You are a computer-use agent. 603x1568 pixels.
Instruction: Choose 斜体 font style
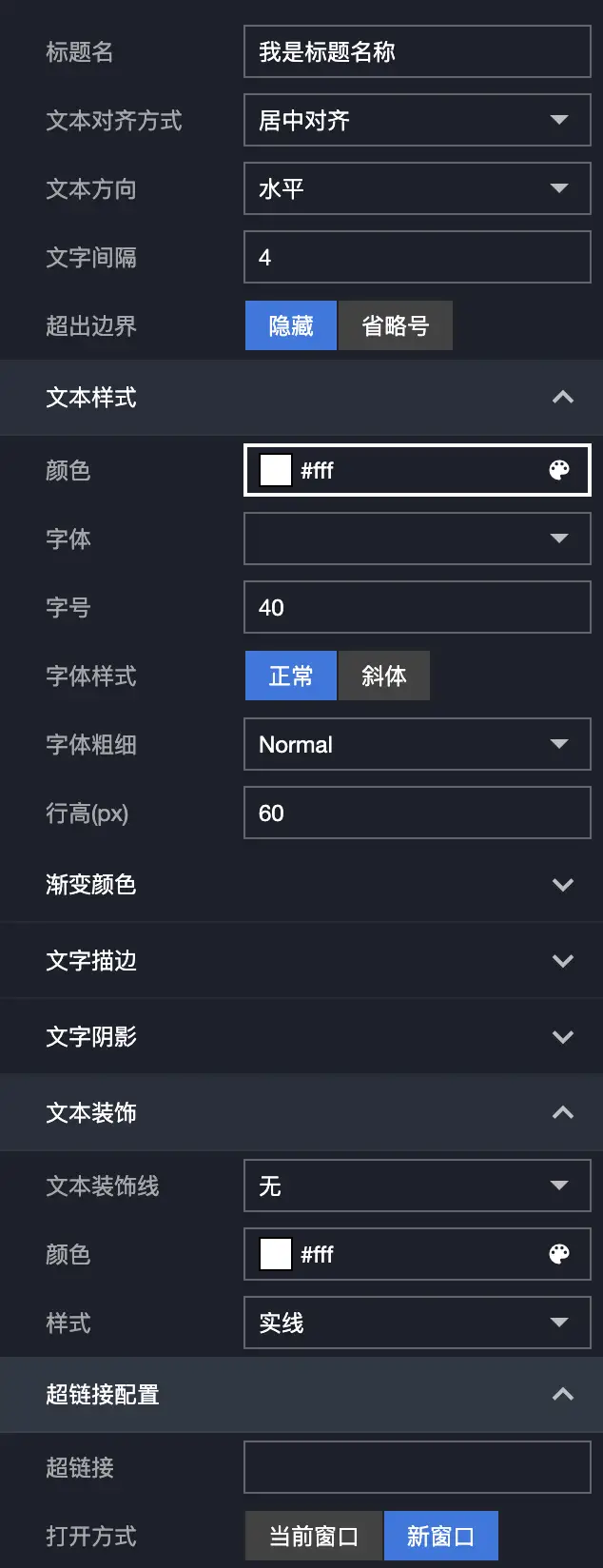pos(383,676)
